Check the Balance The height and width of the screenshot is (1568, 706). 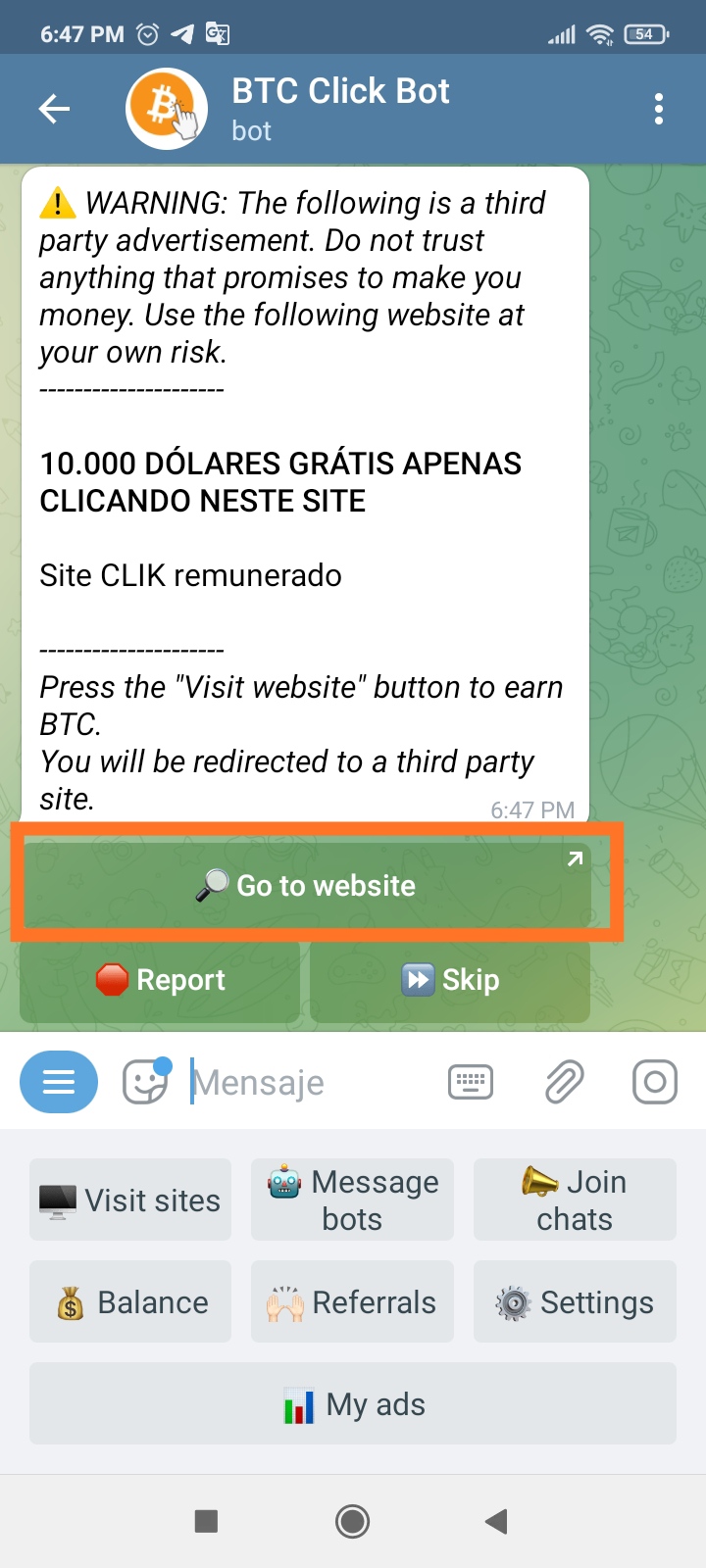pos(130,1301)
